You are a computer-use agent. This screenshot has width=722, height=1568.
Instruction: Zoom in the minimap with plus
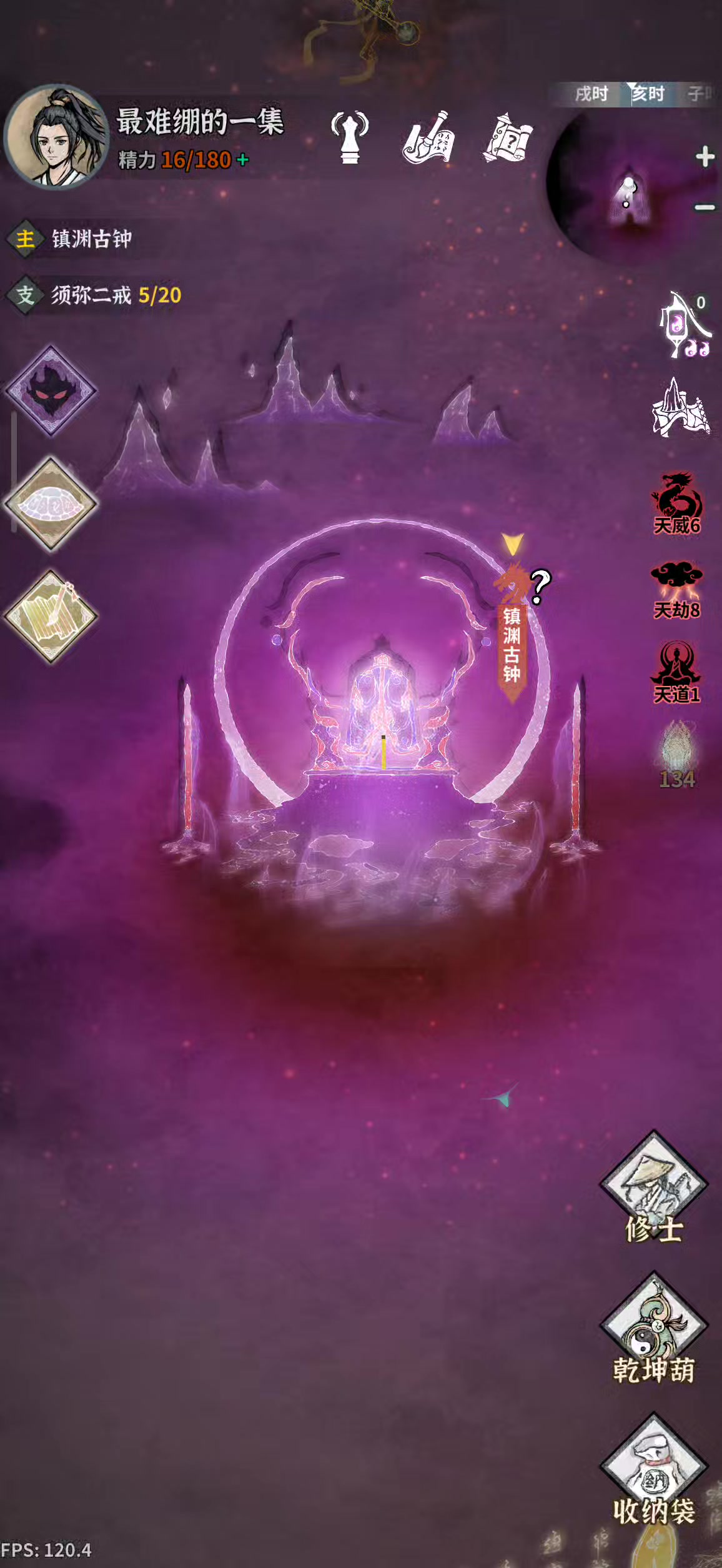(705, 157)
